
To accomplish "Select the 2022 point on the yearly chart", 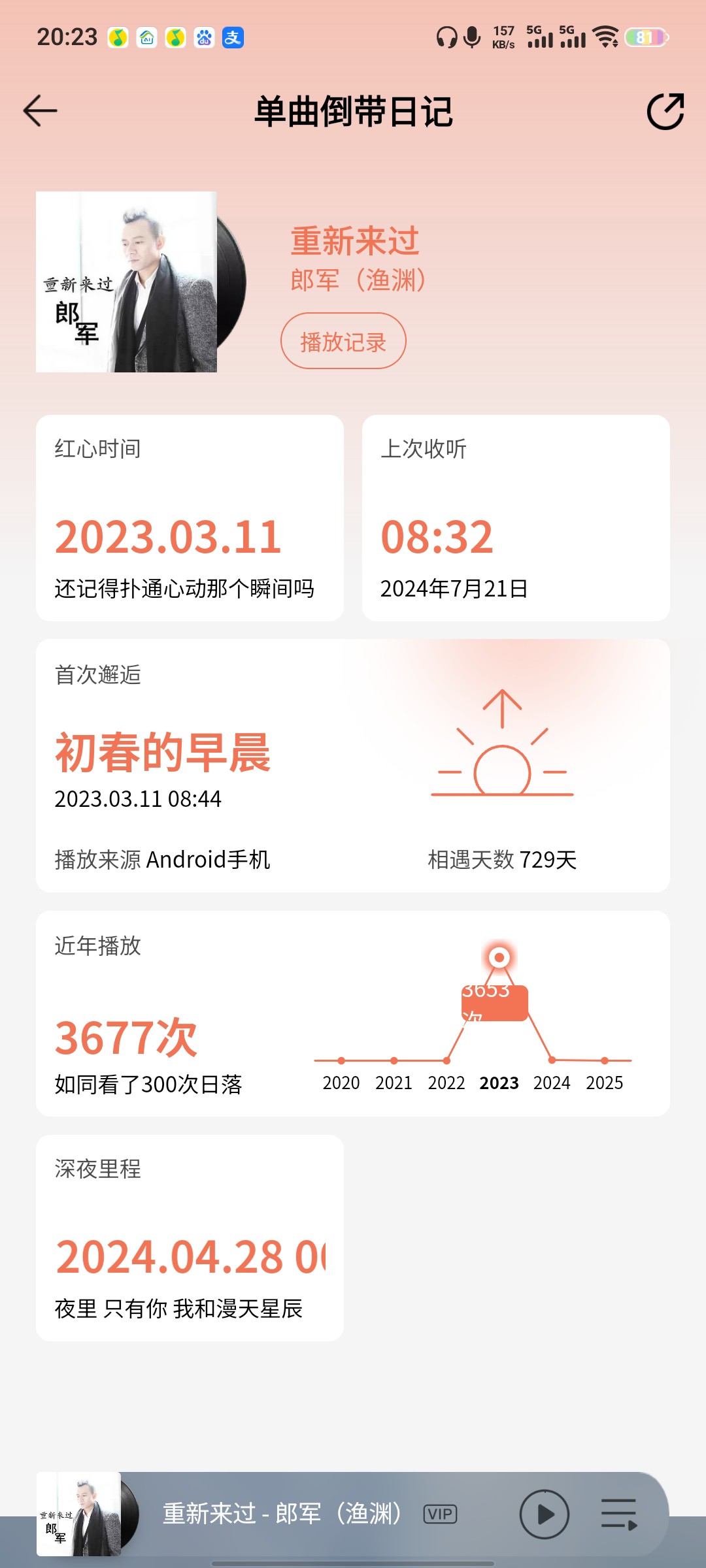I will [x=446, y=1060].
